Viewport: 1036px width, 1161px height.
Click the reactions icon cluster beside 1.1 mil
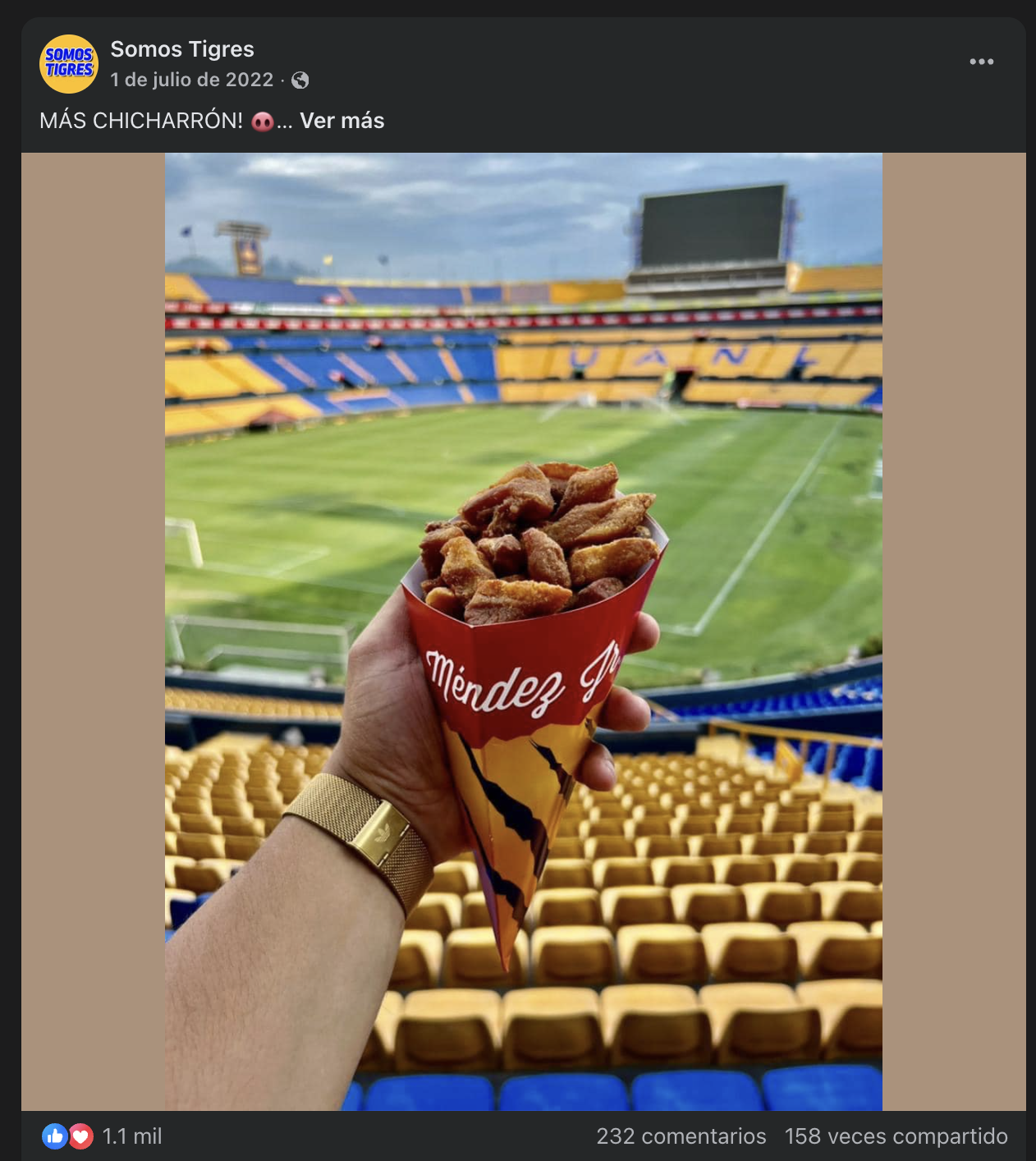pos(66,1136)
